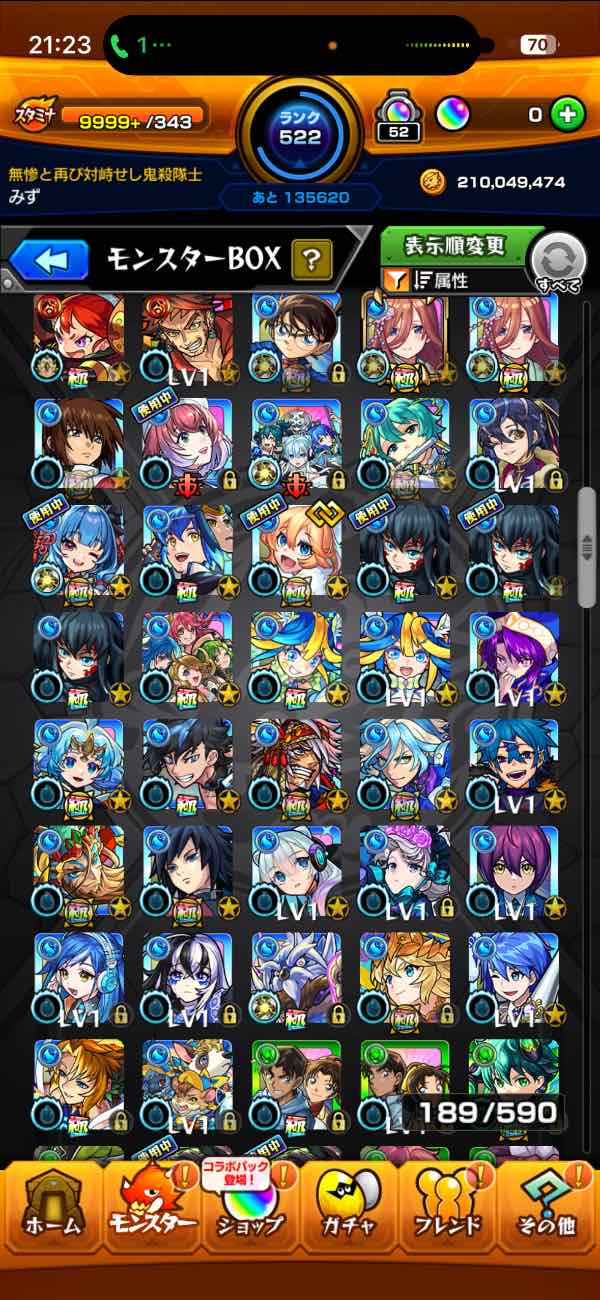Viewport: 600px width, 1300px height.
Task: Open the red-haired pirate monster LV1
Action: (x=187, y=340)
